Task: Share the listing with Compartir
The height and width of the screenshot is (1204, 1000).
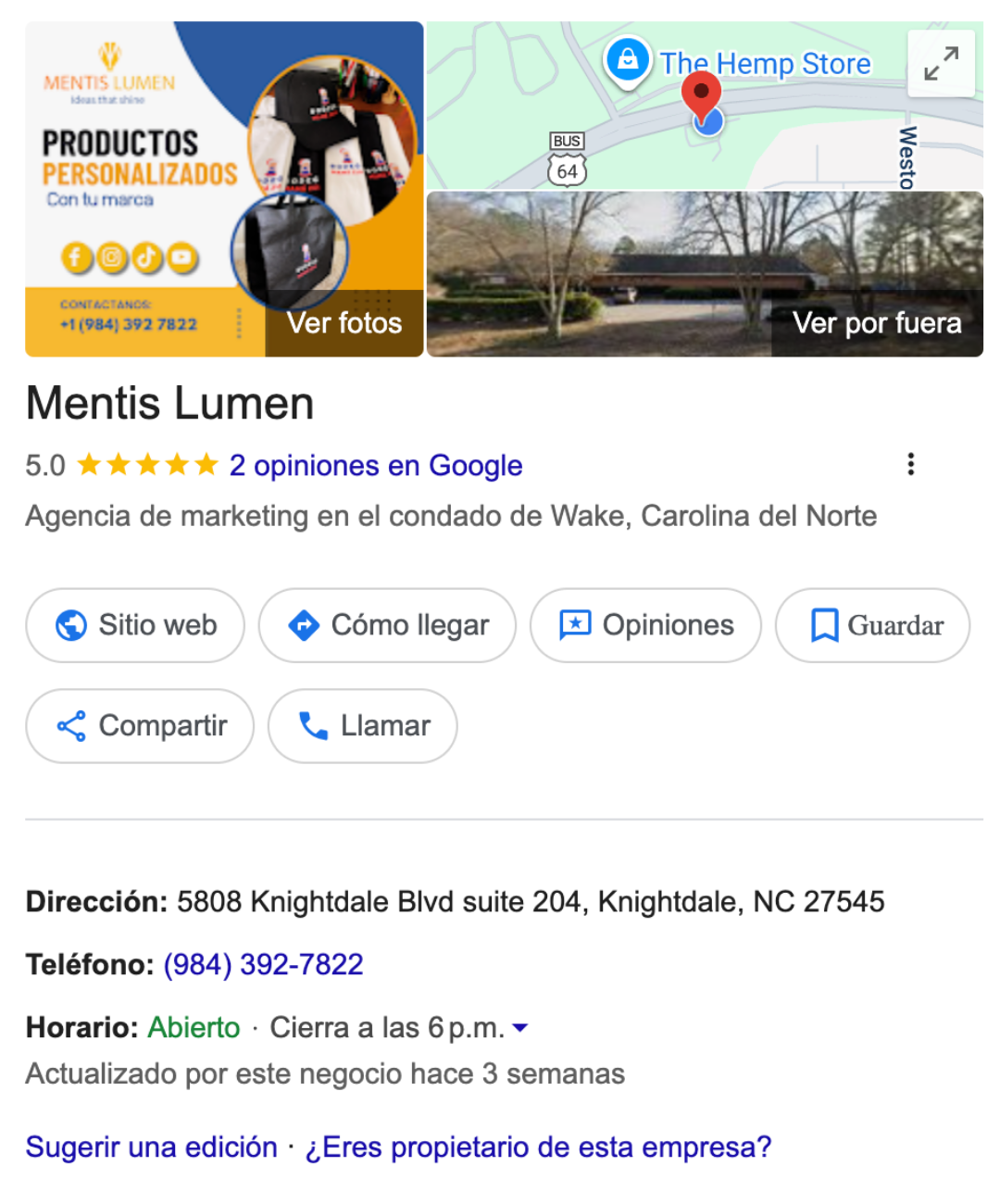Action: pyautogui.click(x=140, y=726)
